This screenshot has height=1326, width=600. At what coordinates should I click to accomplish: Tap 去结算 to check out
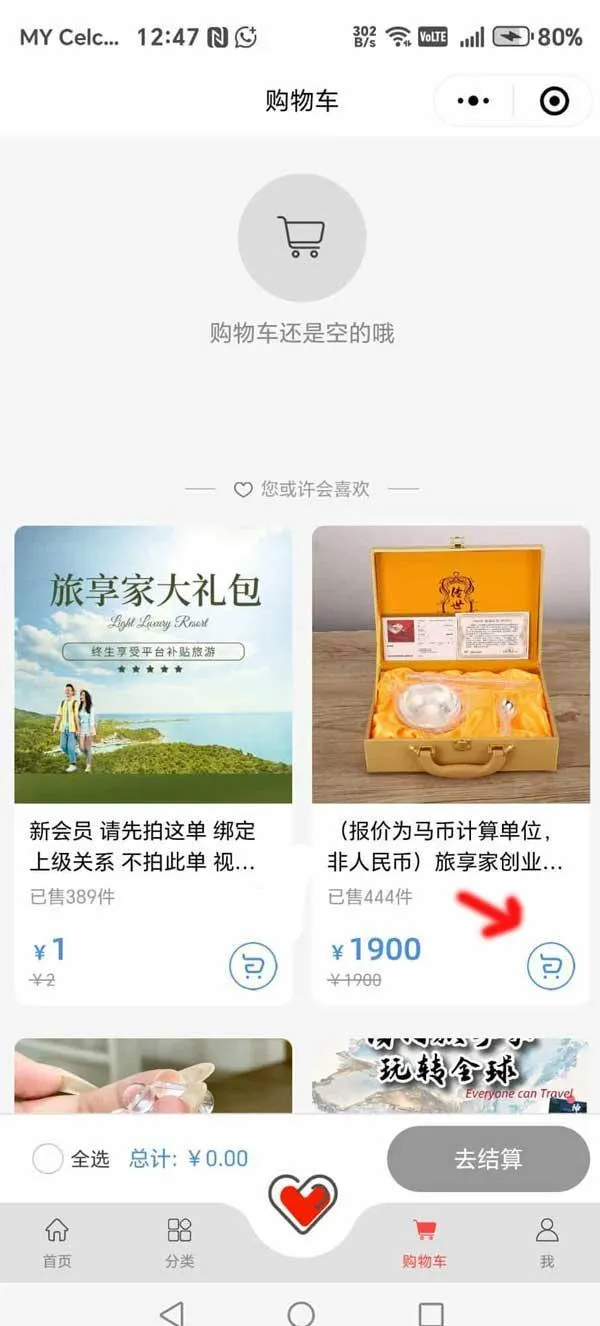(x=488, y=1158)
